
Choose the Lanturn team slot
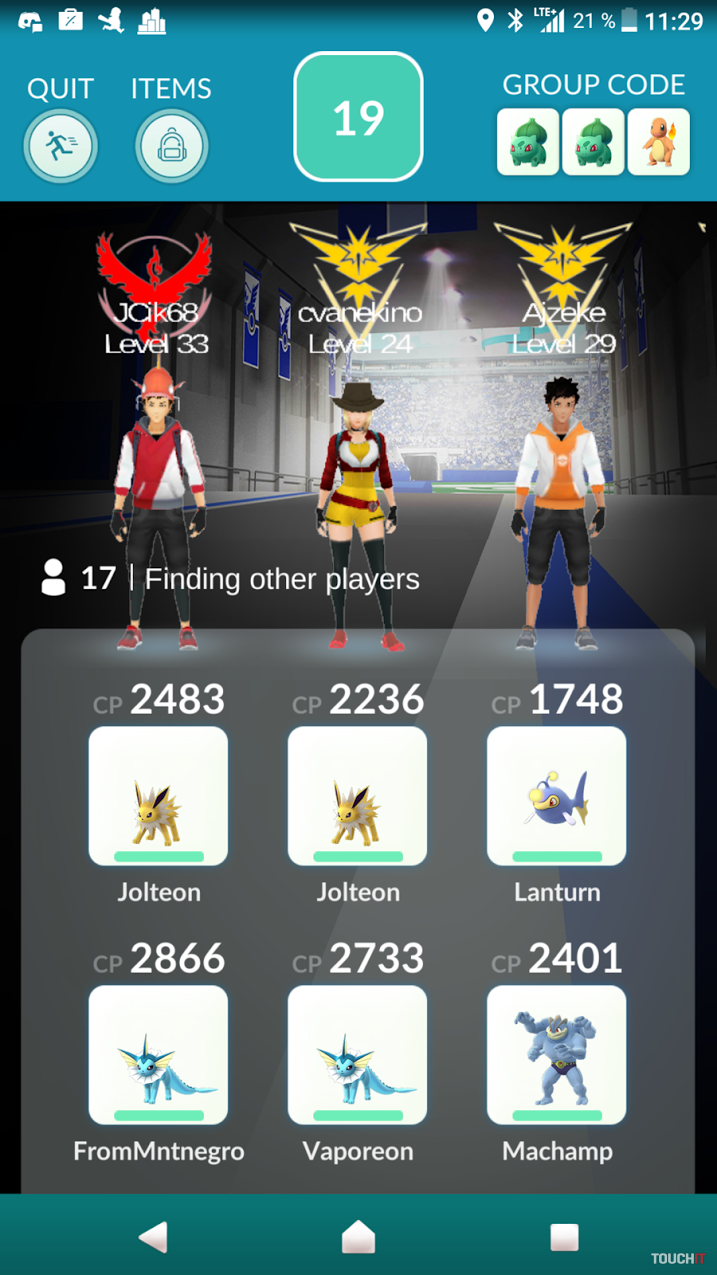[x=556, y=796]
